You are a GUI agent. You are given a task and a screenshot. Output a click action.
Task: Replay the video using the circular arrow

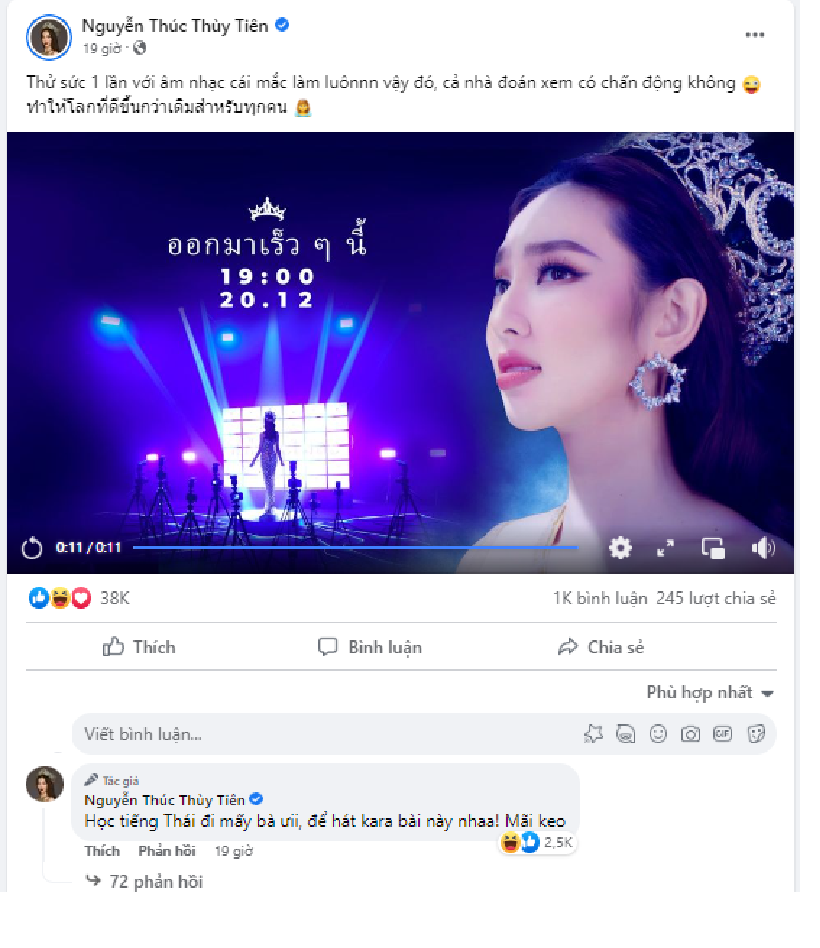coord(31,547)
